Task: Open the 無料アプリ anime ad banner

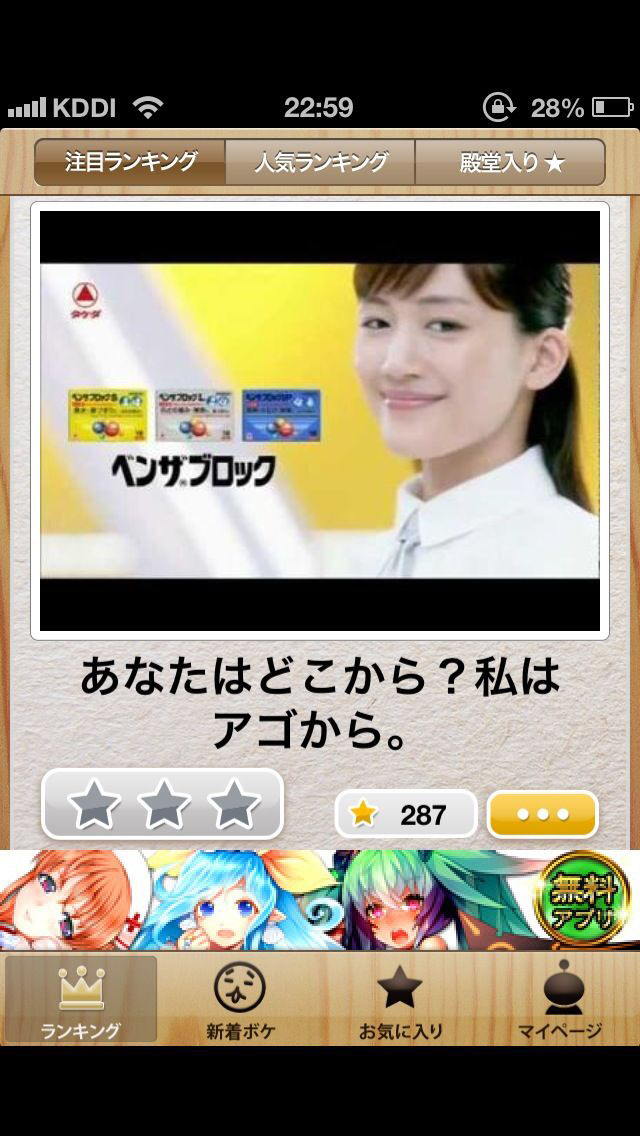Action: [x=320, y=899]
